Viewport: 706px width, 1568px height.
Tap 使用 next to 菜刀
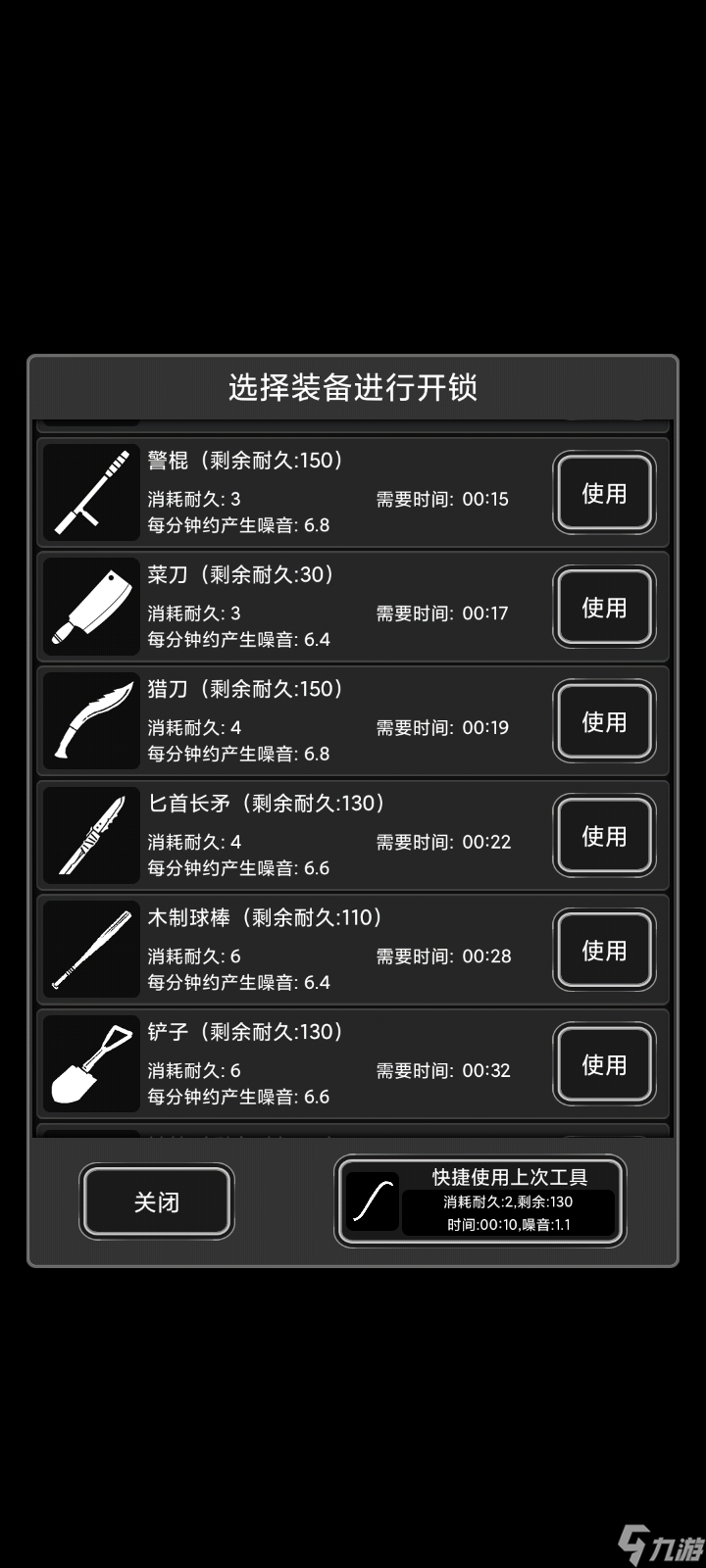coord(603,608)
